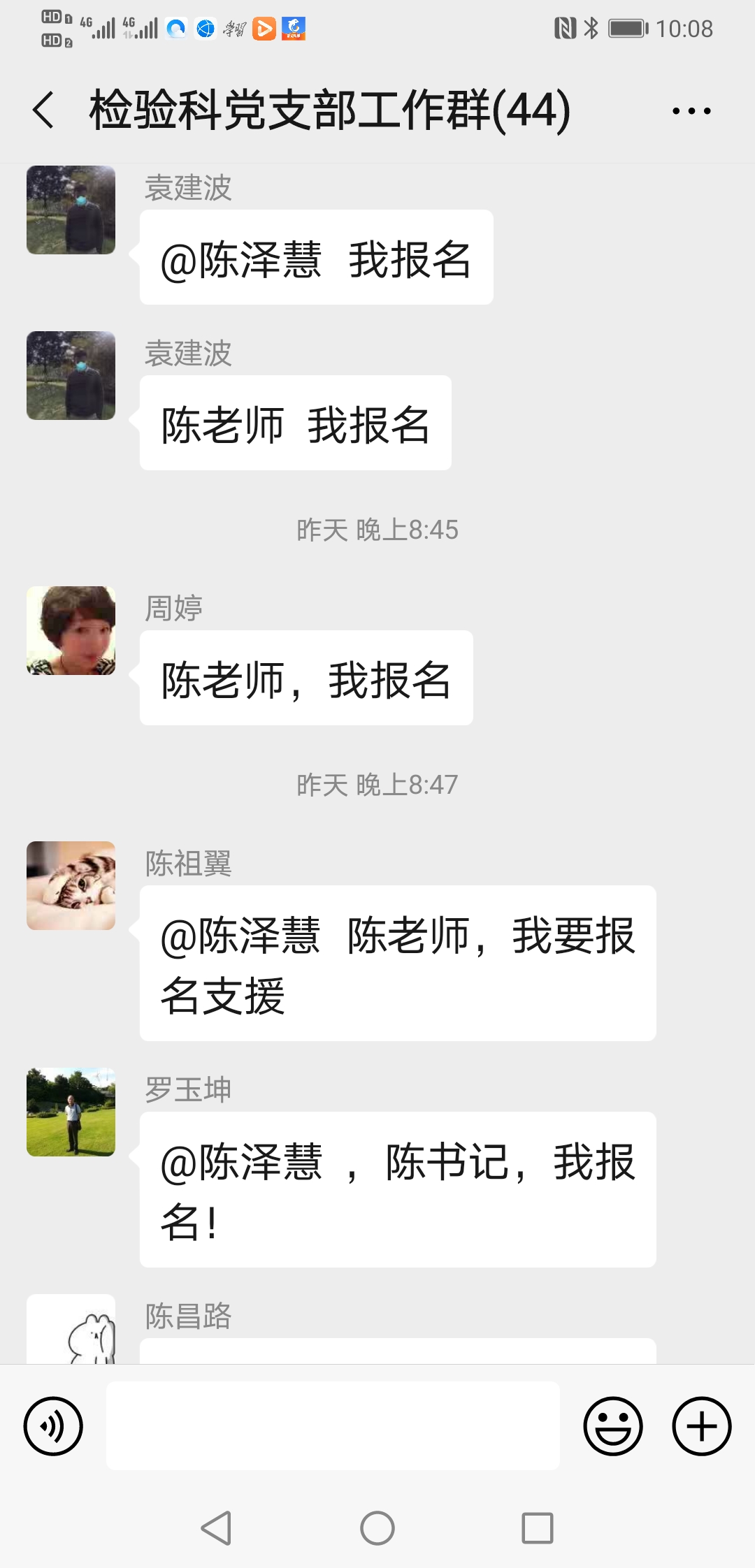Open 周婷's profile avatar

[x=71, y=630]
